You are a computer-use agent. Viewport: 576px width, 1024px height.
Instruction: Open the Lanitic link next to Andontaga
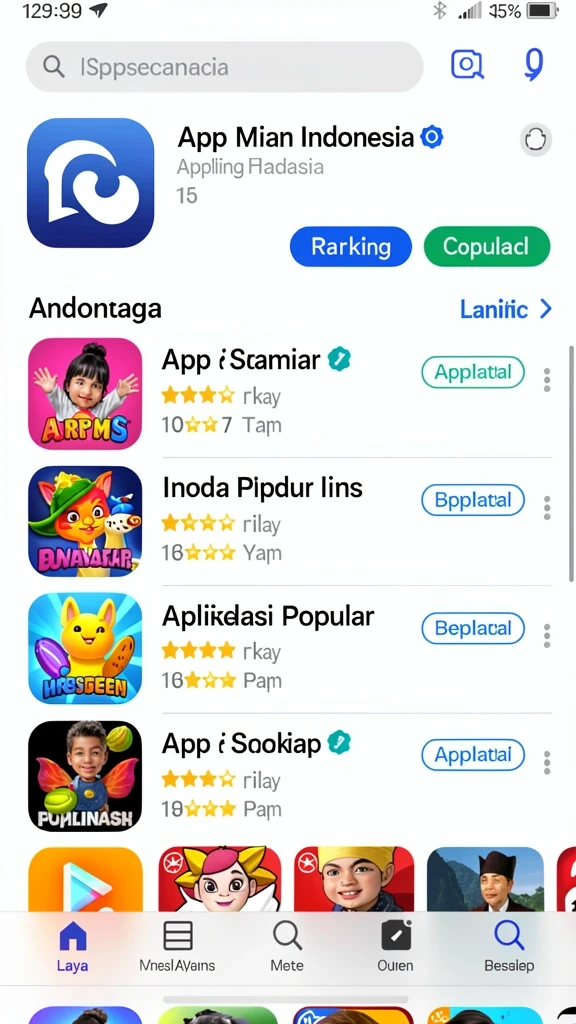click(505, 309)
